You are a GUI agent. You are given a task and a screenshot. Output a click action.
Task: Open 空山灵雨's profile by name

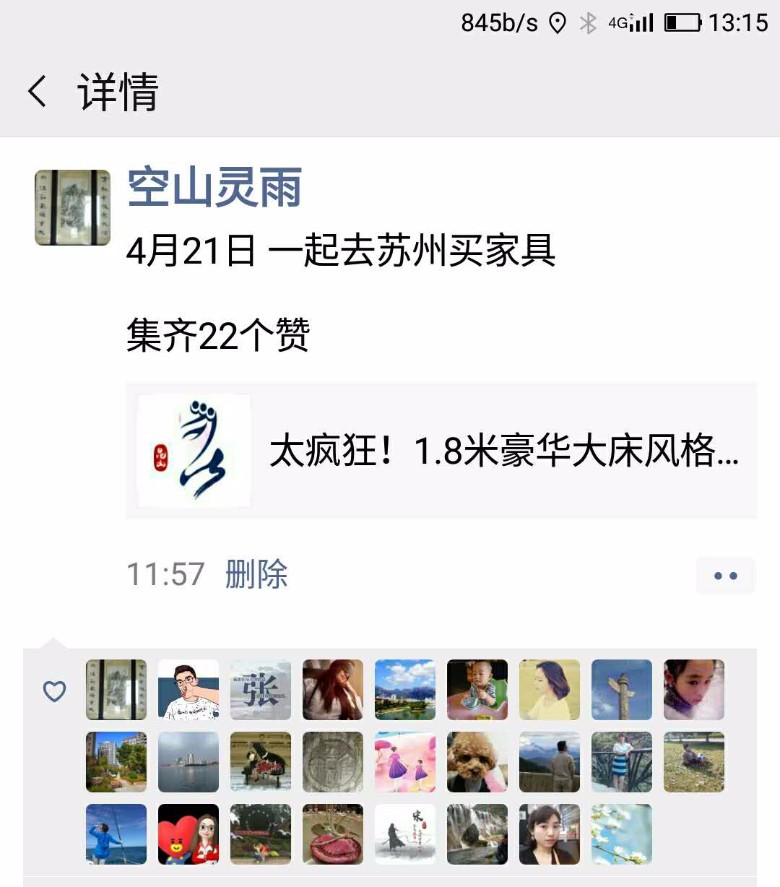(215, 188)
